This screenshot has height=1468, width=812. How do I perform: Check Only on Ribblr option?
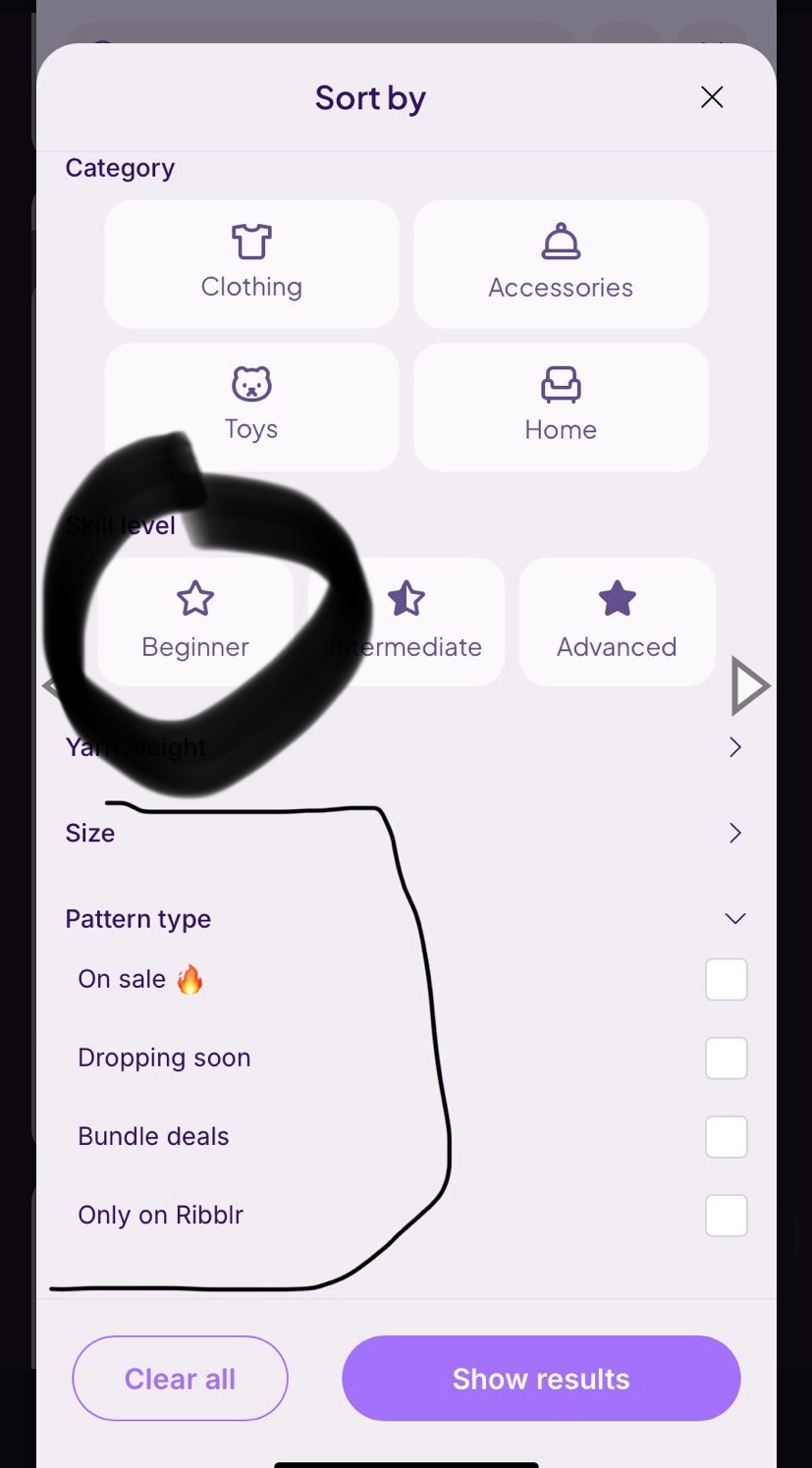(726, 1215)
